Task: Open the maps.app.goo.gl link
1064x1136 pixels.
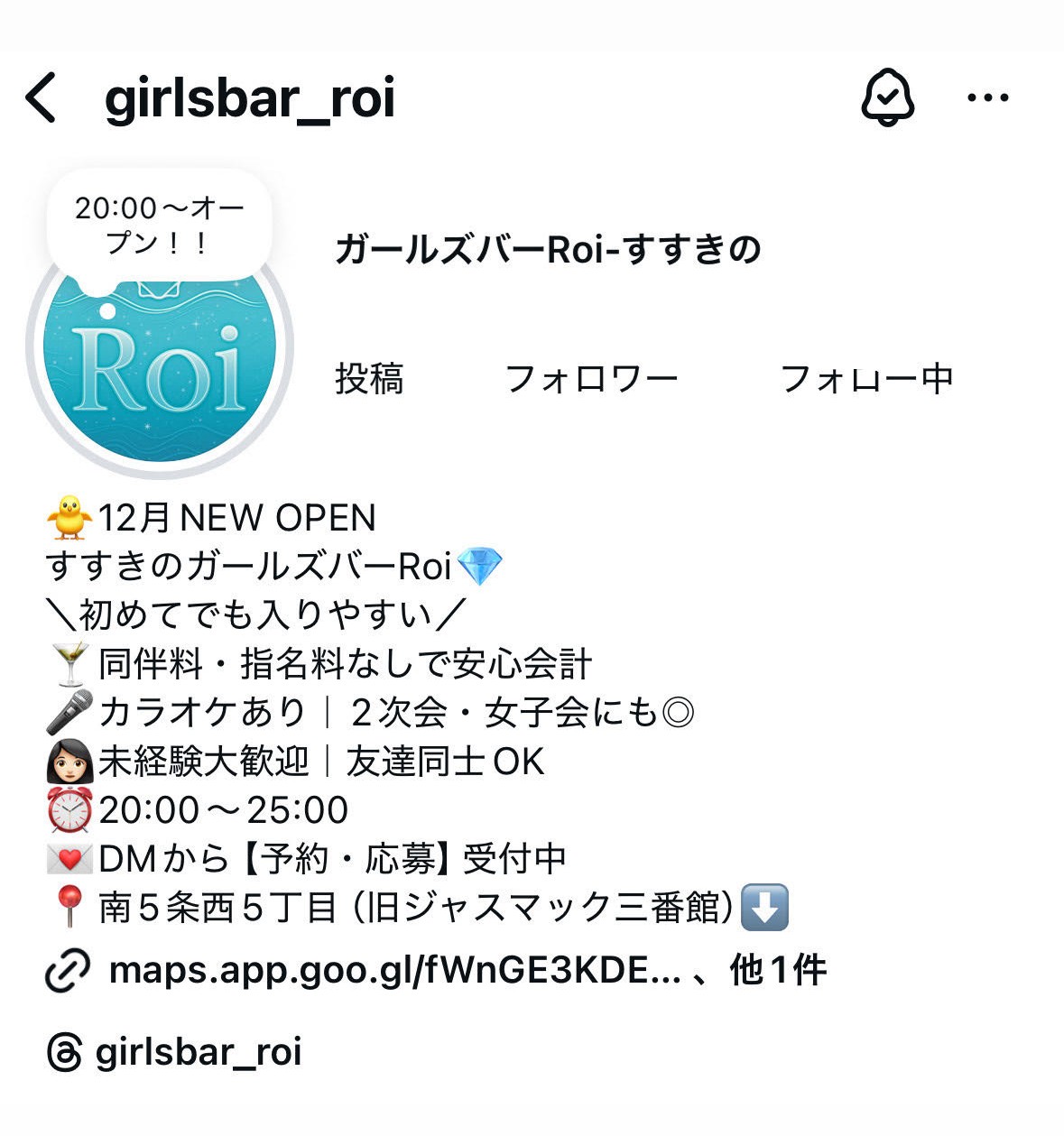Action: tap(393, 971)
